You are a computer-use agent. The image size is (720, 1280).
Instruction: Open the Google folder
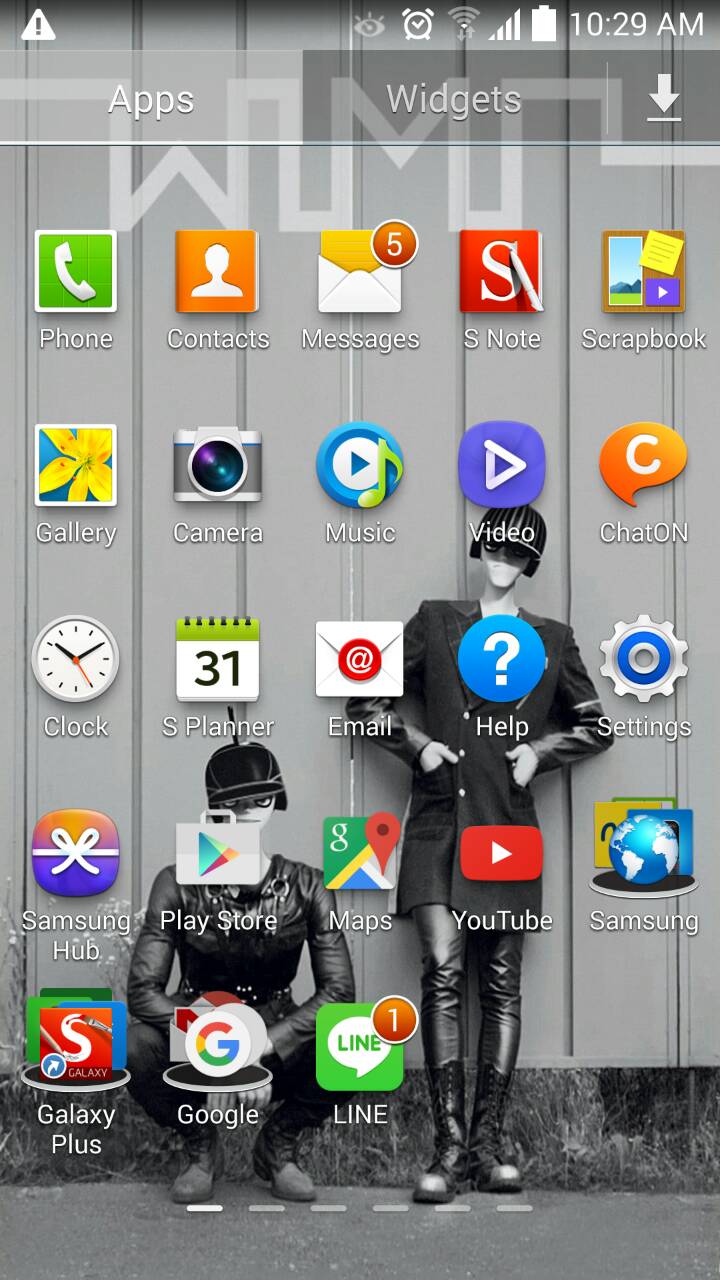217,1047
